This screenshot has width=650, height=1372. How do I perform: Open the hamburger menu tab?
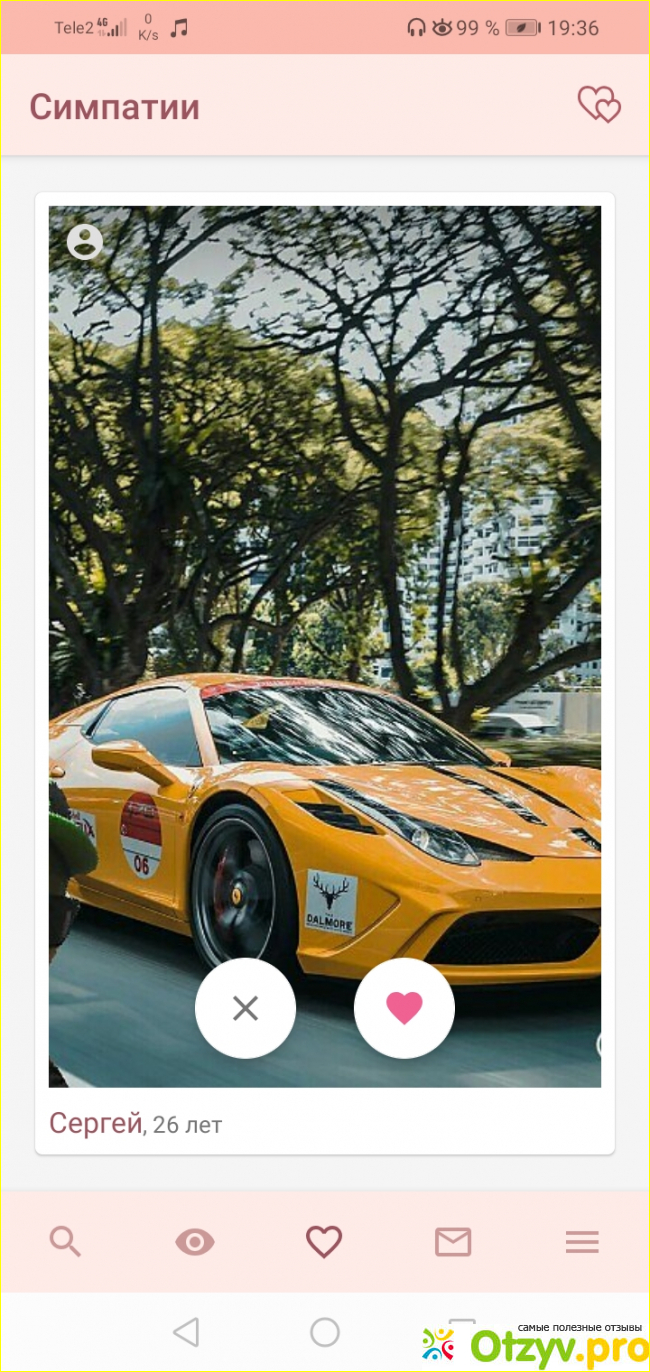[582, 1242]
